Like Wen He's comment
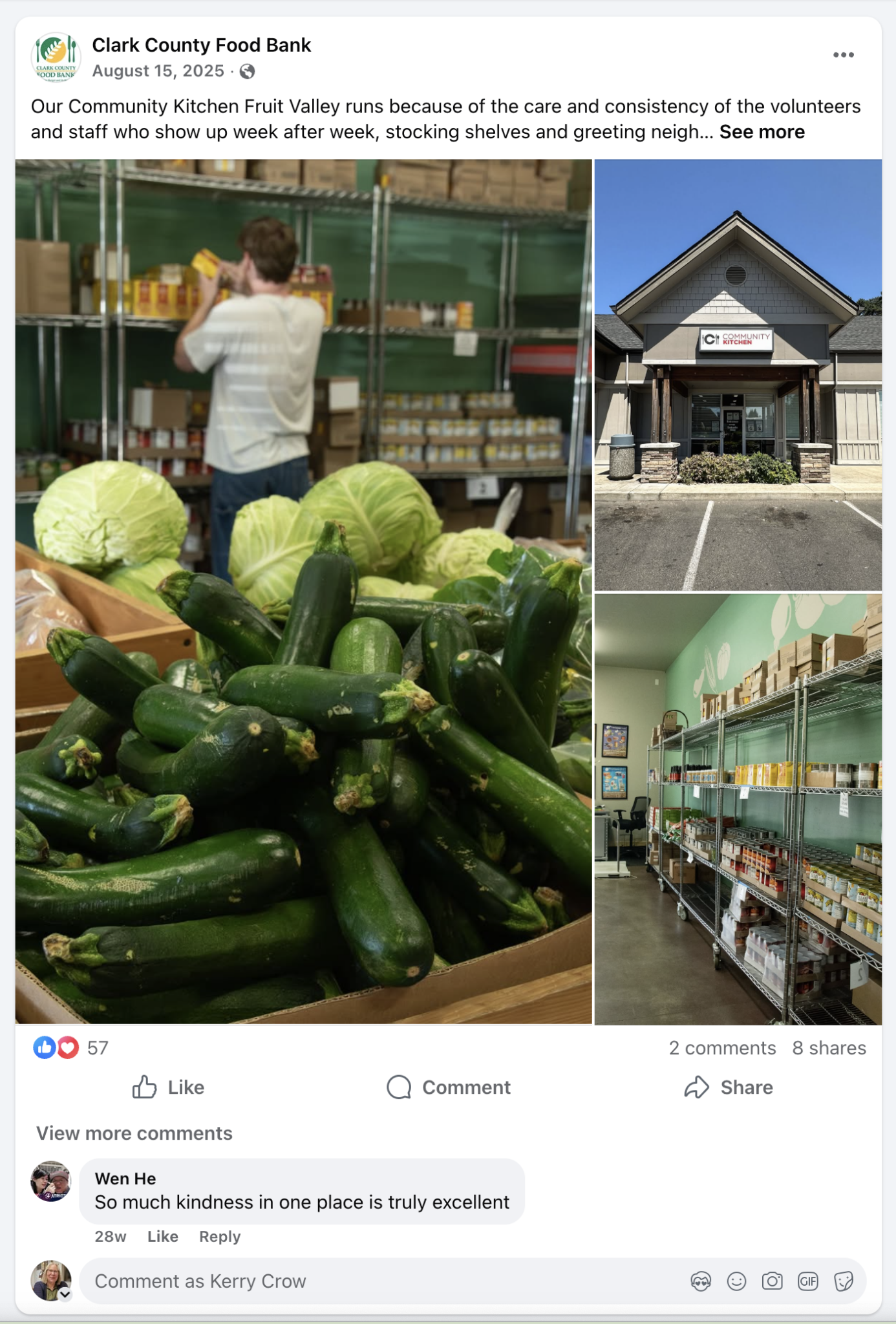 (162, 1237)
